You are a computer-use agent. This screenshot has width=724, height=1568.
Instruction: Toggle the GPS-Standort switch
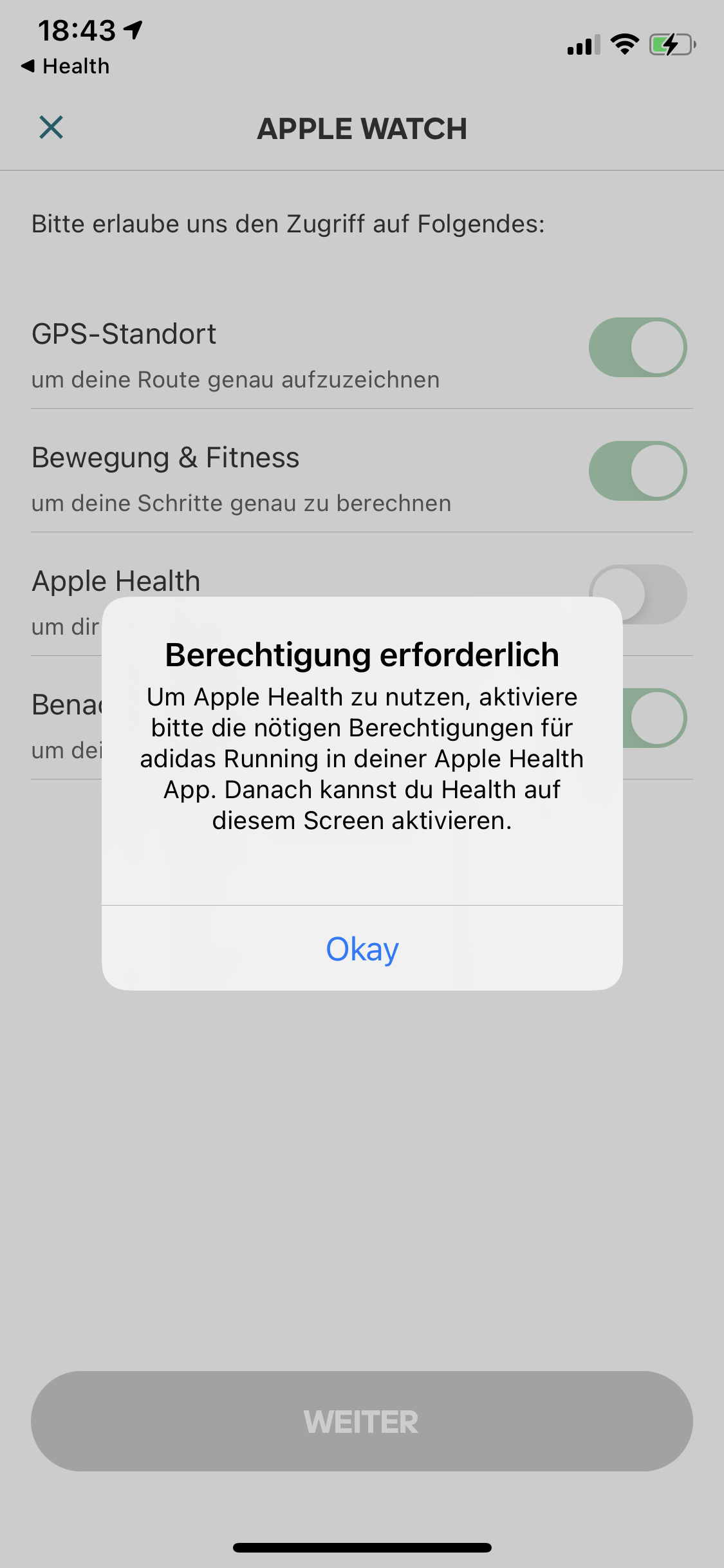point(638,347)
